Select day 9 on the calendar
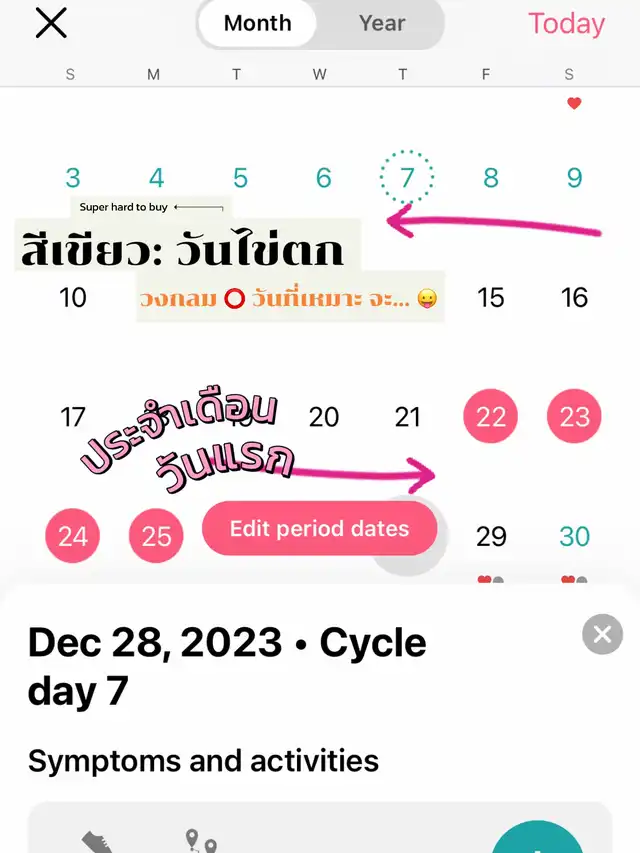Image resolution: width=640 pixels, height=853 pixels. pyautogui.click(x=574, y=178)
